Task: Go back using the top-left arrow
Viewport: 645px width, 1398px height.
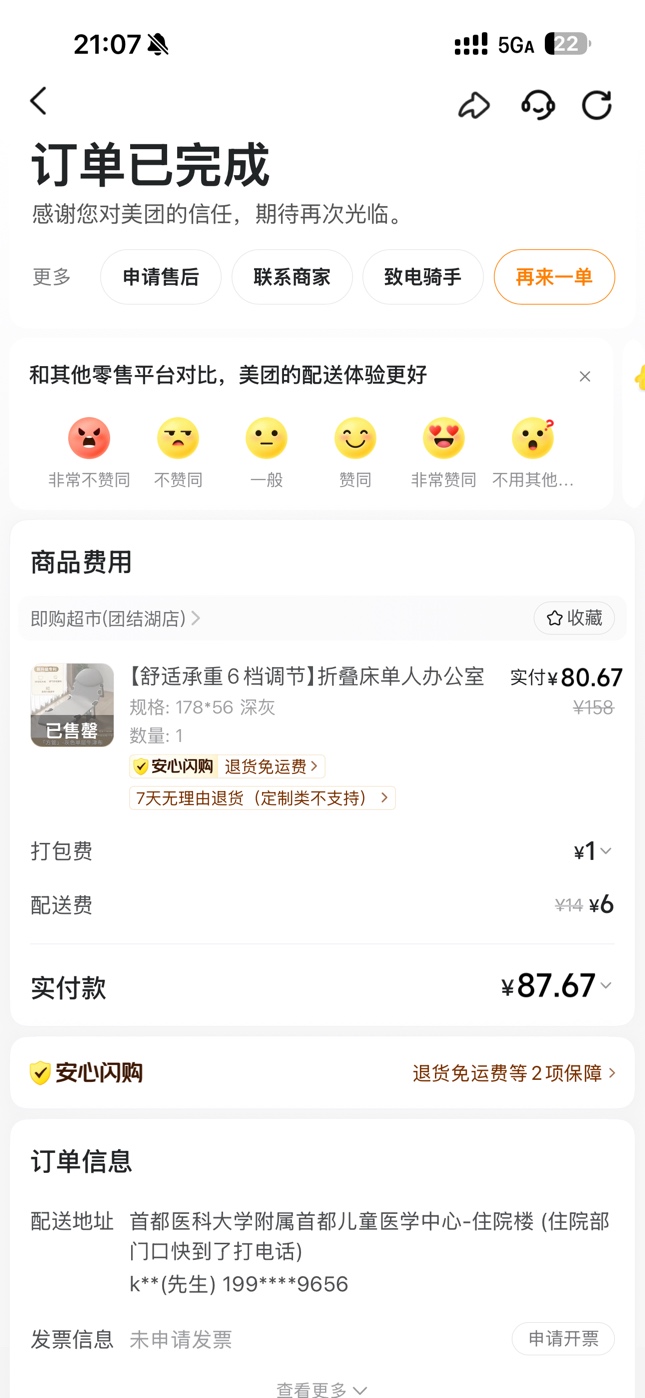Action: click(39, 101)
